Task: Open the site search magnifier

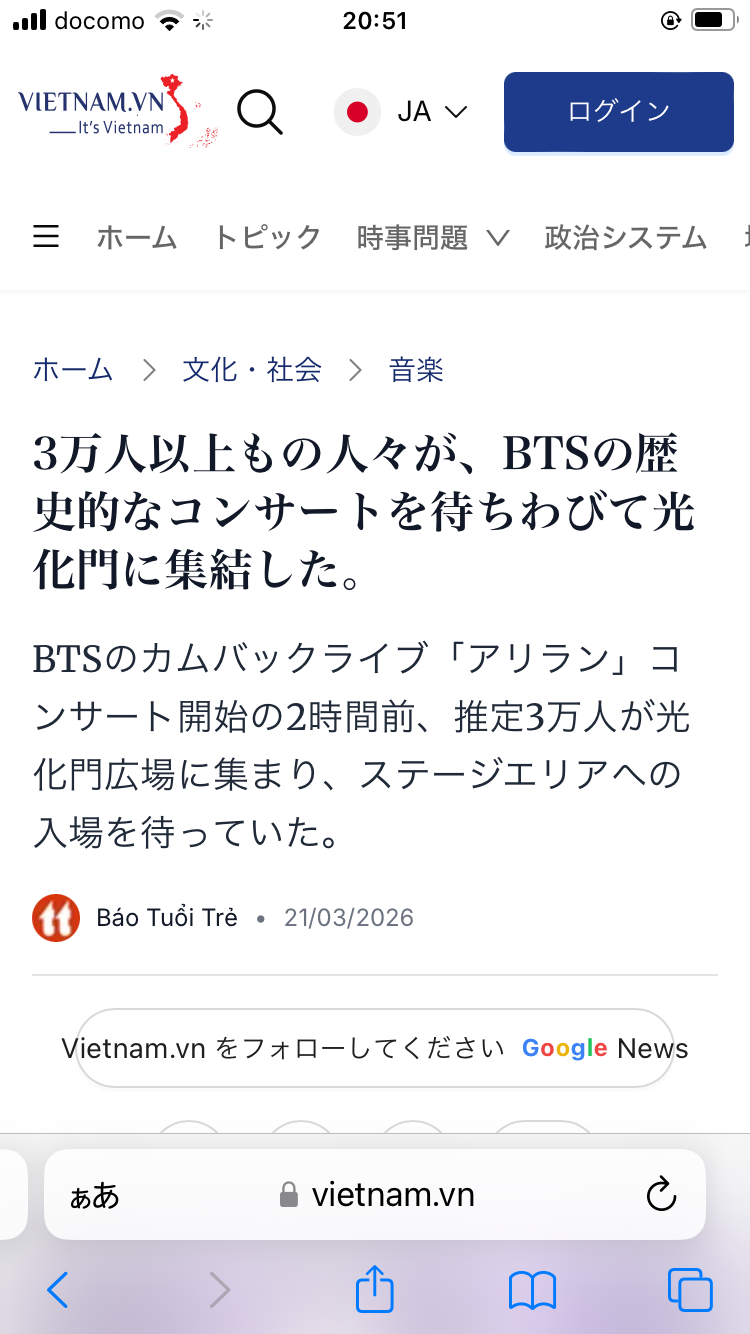Action: point(260,111)
